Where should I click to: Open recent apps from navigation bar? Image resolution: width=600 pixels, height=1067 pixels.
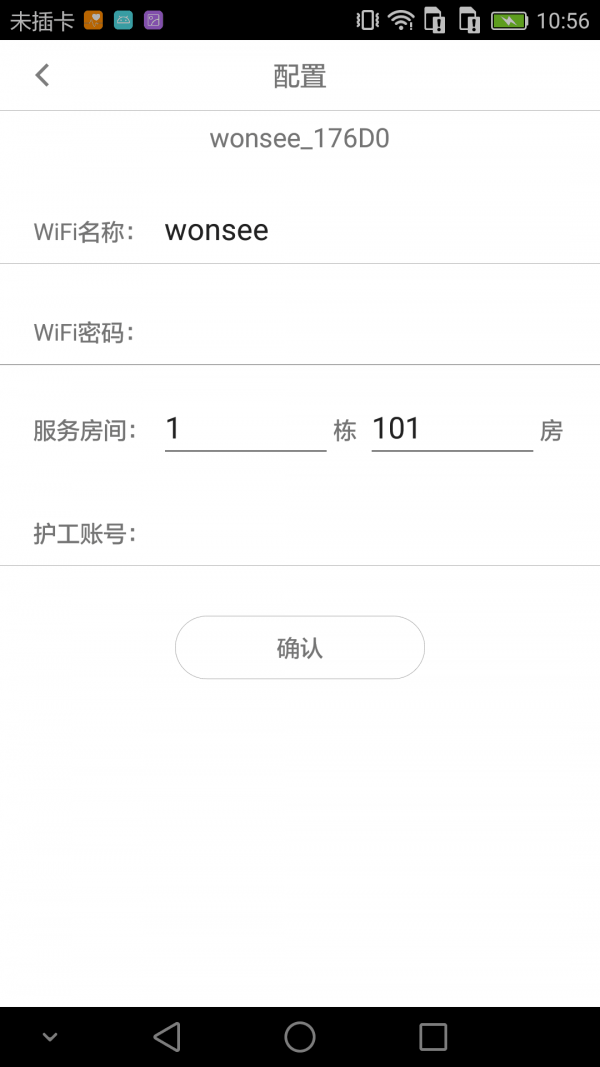[x=432, y=1036]
